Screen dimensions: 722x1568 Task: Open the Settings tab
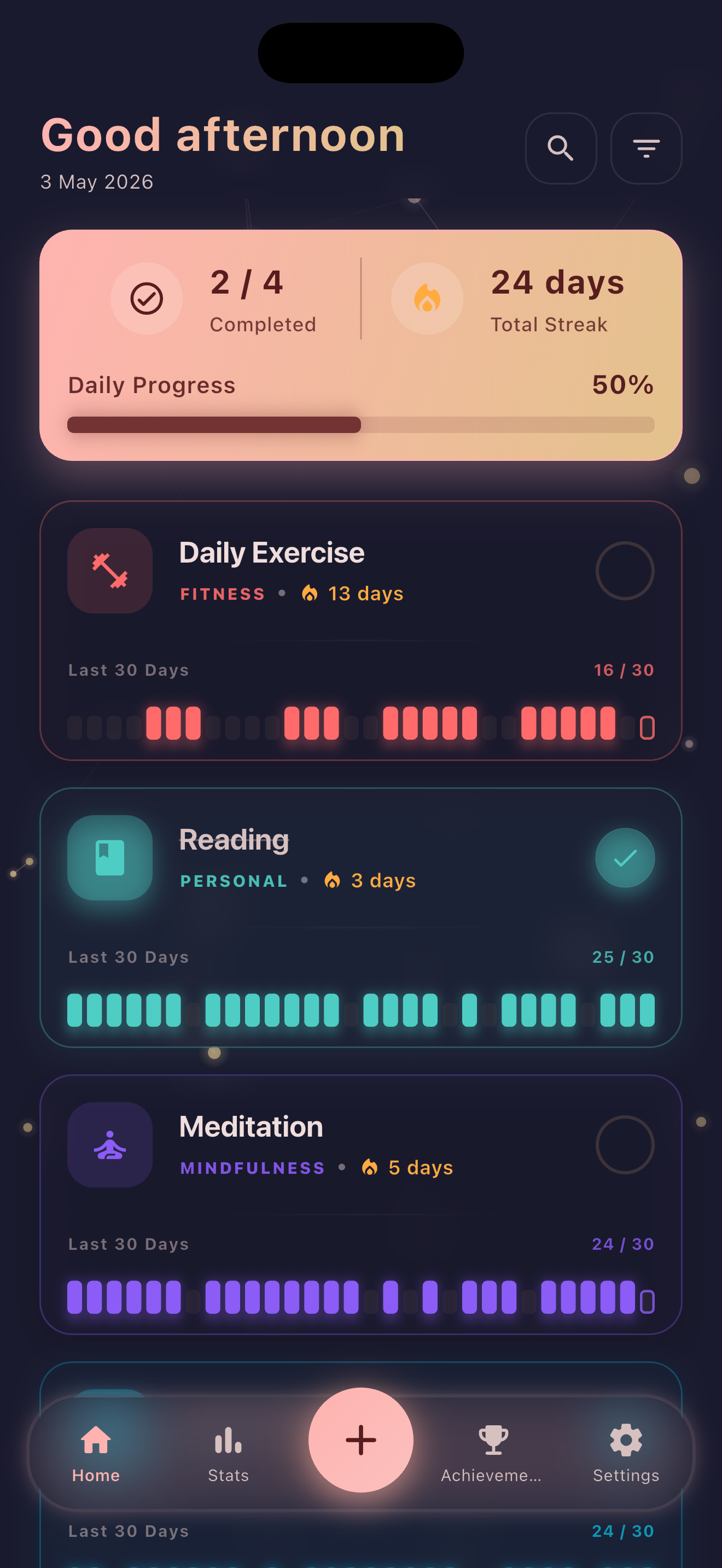pyautogui.click(x=626, y=1454)
